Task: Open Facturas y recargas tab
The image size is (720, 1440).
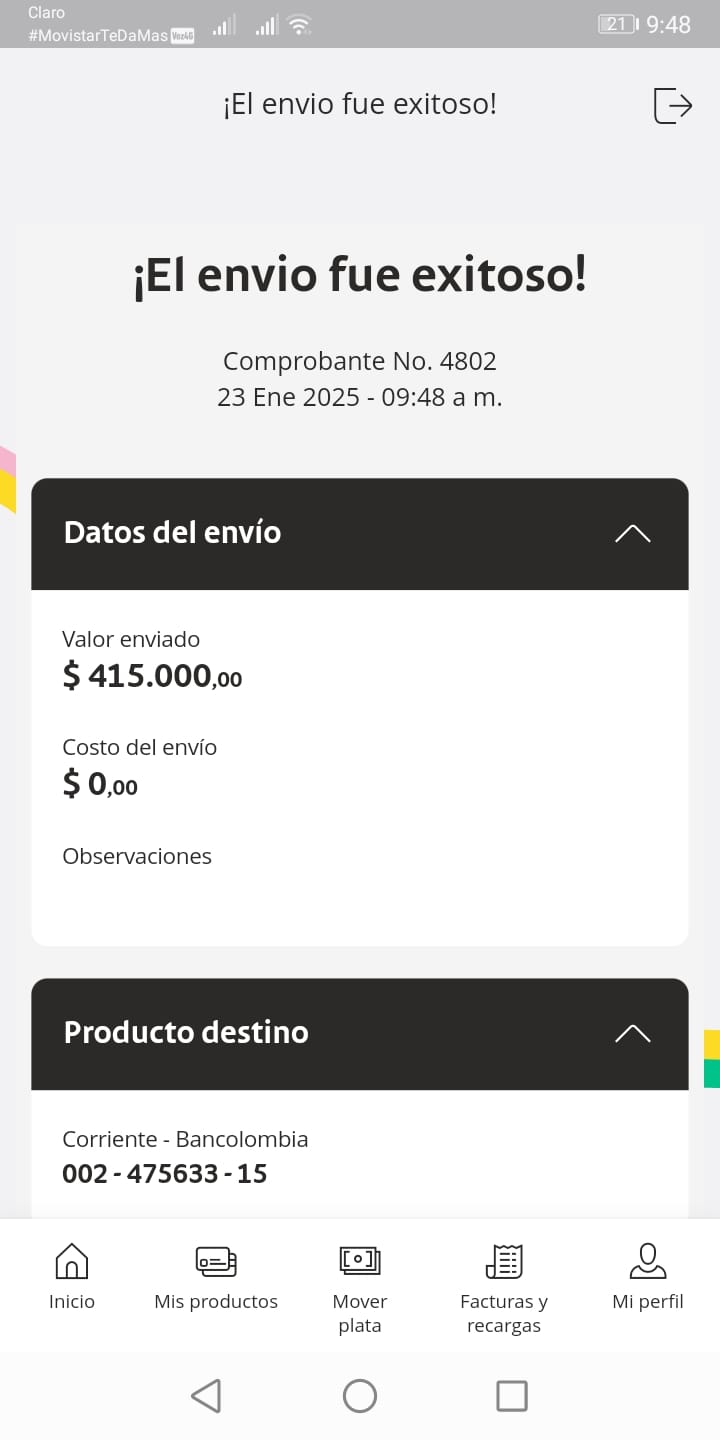Action: pos(504,1286)
